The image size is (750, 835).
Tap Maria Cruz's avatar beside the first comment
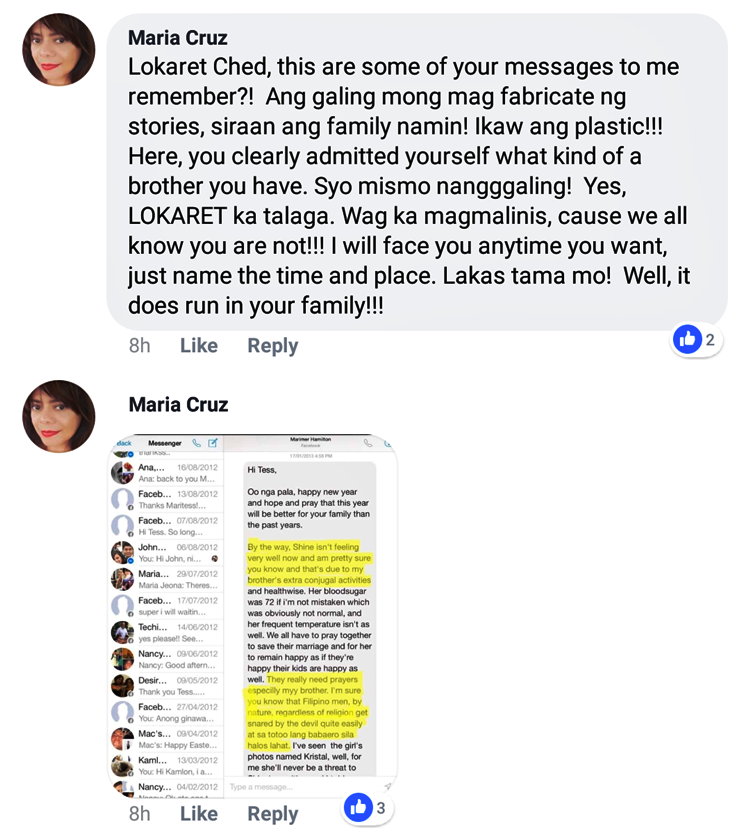59,50
